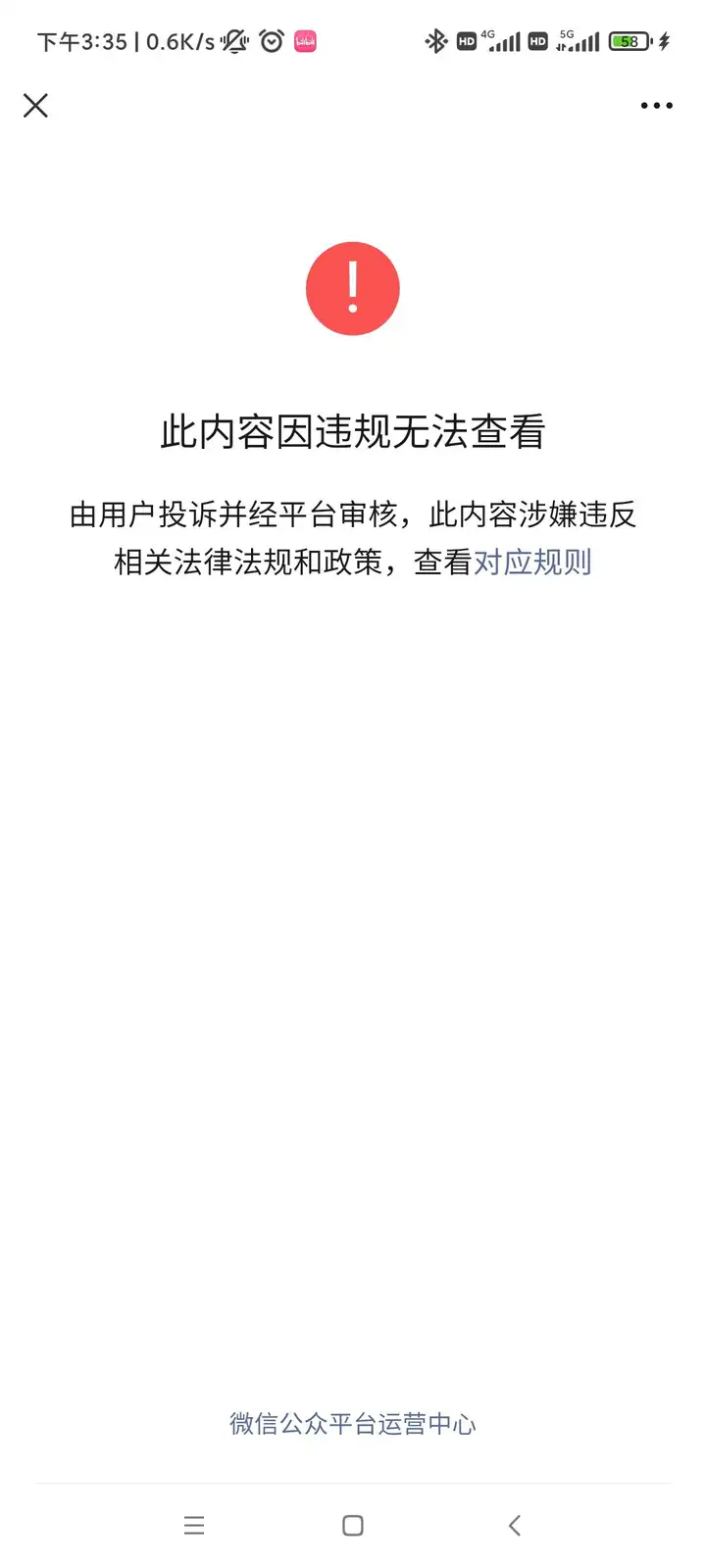This screenshot has height=1568, width=706.
Task: Close this page with the X icon
Action: click(35, 106)
